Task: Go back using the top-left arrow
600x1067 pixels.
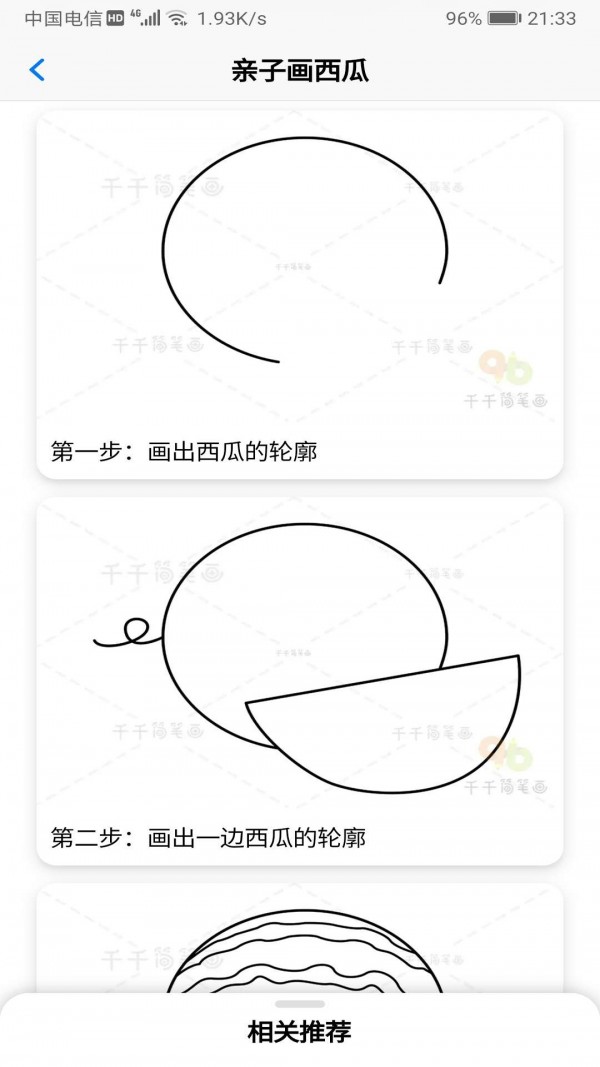Action: coord(38,70)
